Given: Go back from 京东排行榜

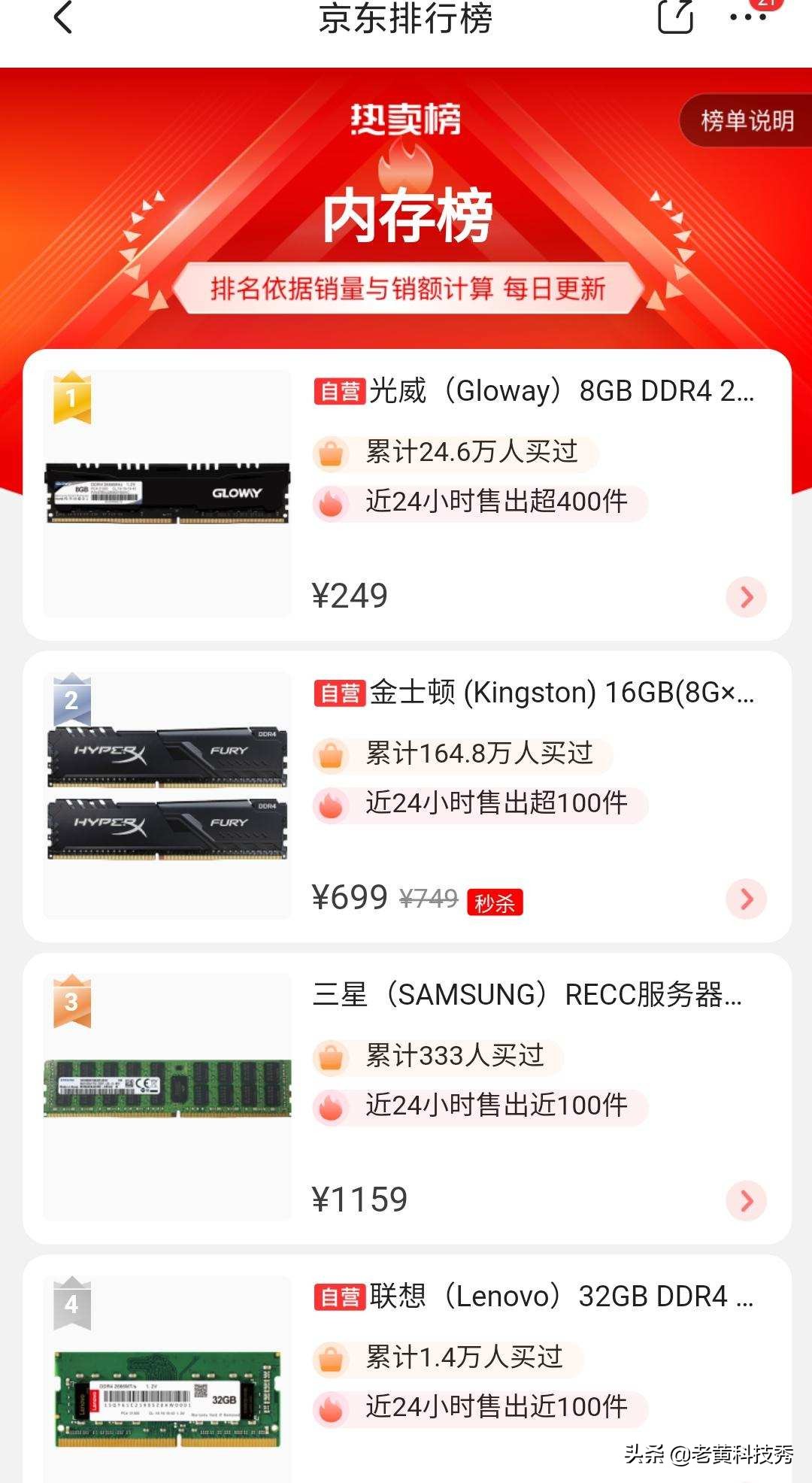Looking at the screenshot, I should [63, 18].
